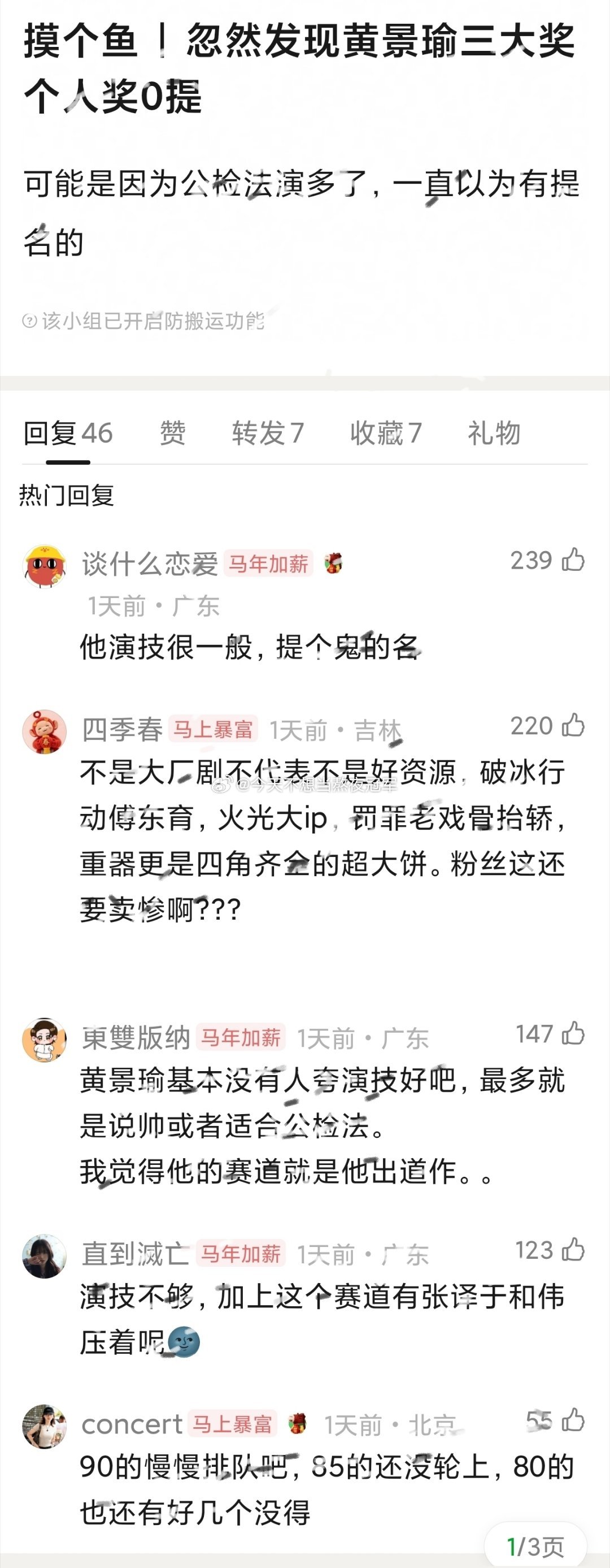Viewport: 610px width, 1568px height.
Task: Open the 礼物 tab
Action: point(494,432)
